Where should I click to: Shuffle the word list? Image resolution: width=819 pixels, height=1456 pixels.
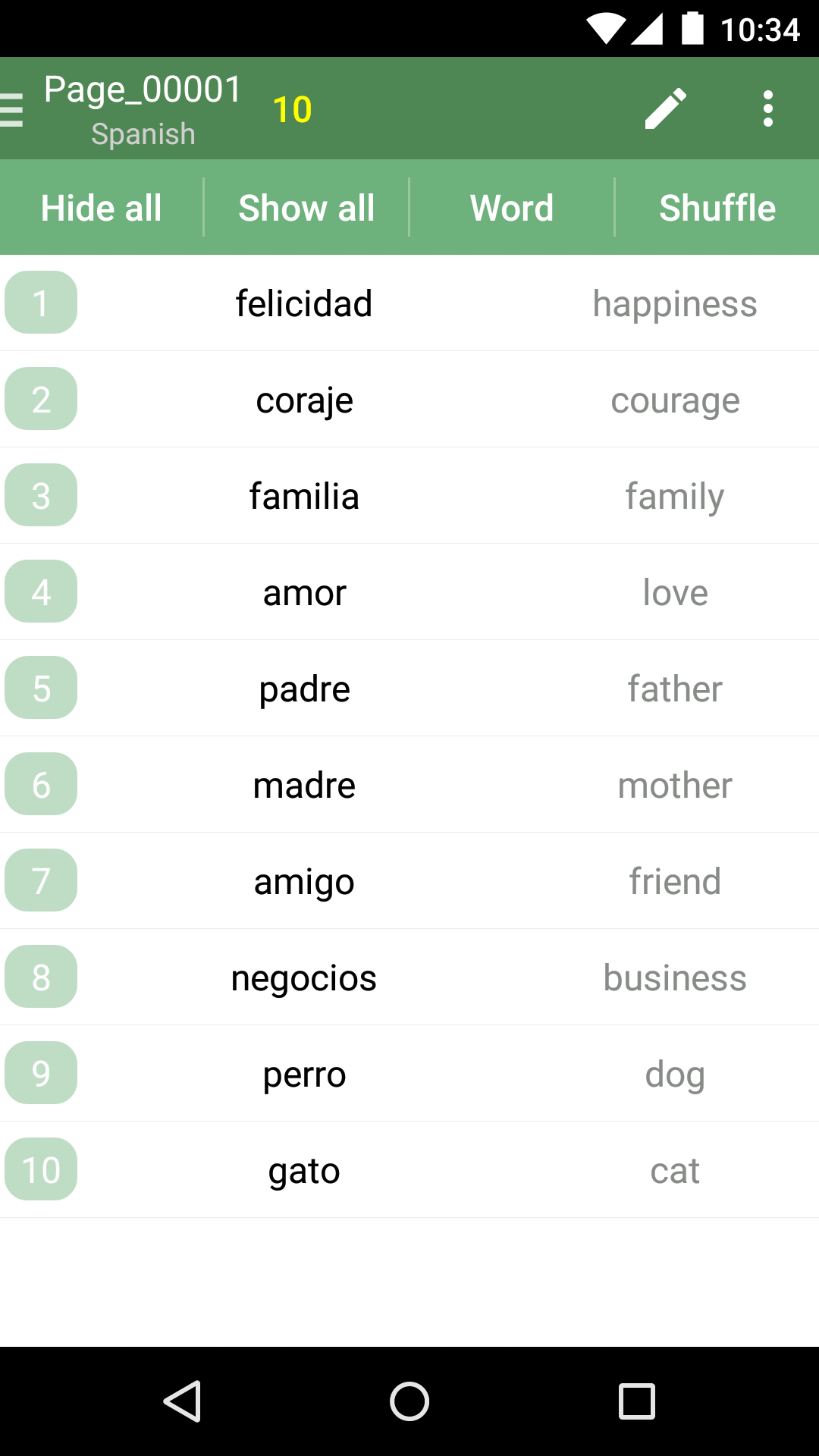pyautogui.click(x=717, y=208)
